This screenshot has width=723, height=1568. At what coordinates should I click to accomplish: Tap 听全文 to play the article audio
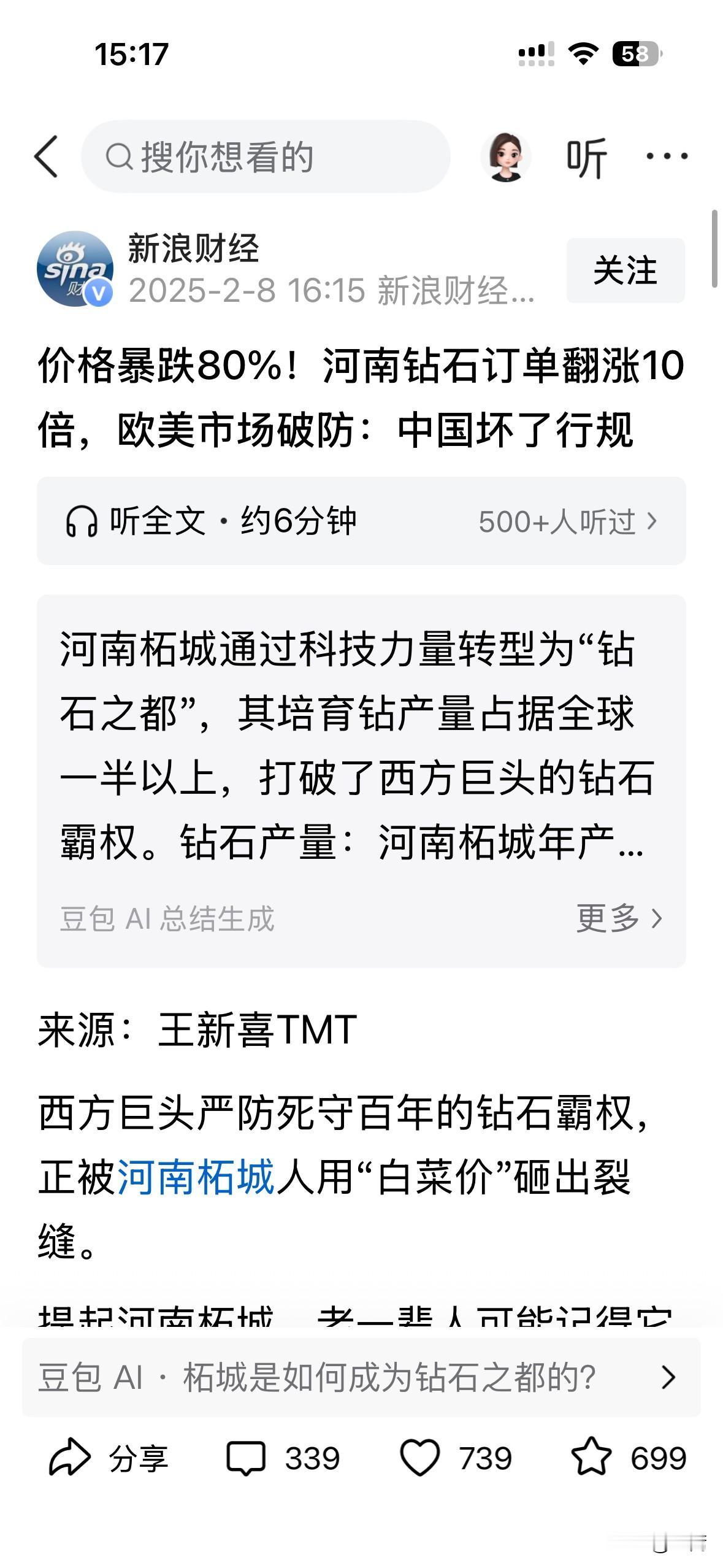click(x=159, y=520)
